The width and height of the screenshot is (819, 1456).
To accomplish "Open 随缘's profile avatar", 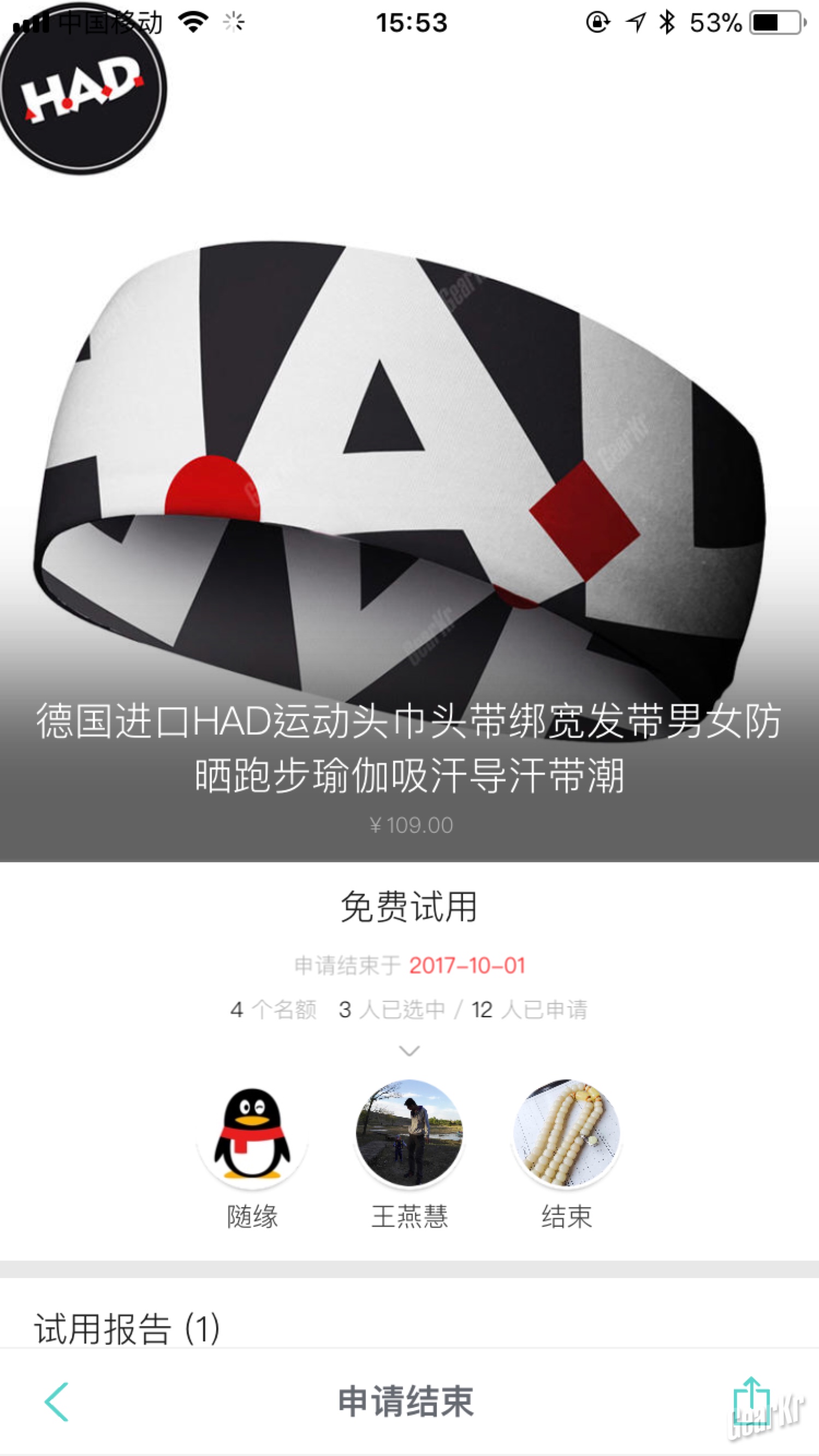I will [x=252, y=1134].
